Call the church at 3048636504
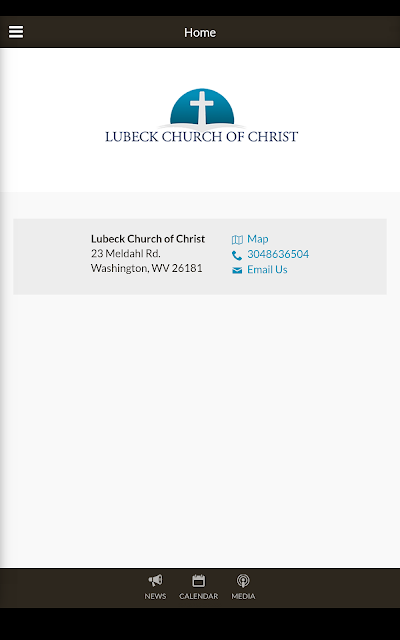Screen dimensions: 400x640 tap(270, 254)
